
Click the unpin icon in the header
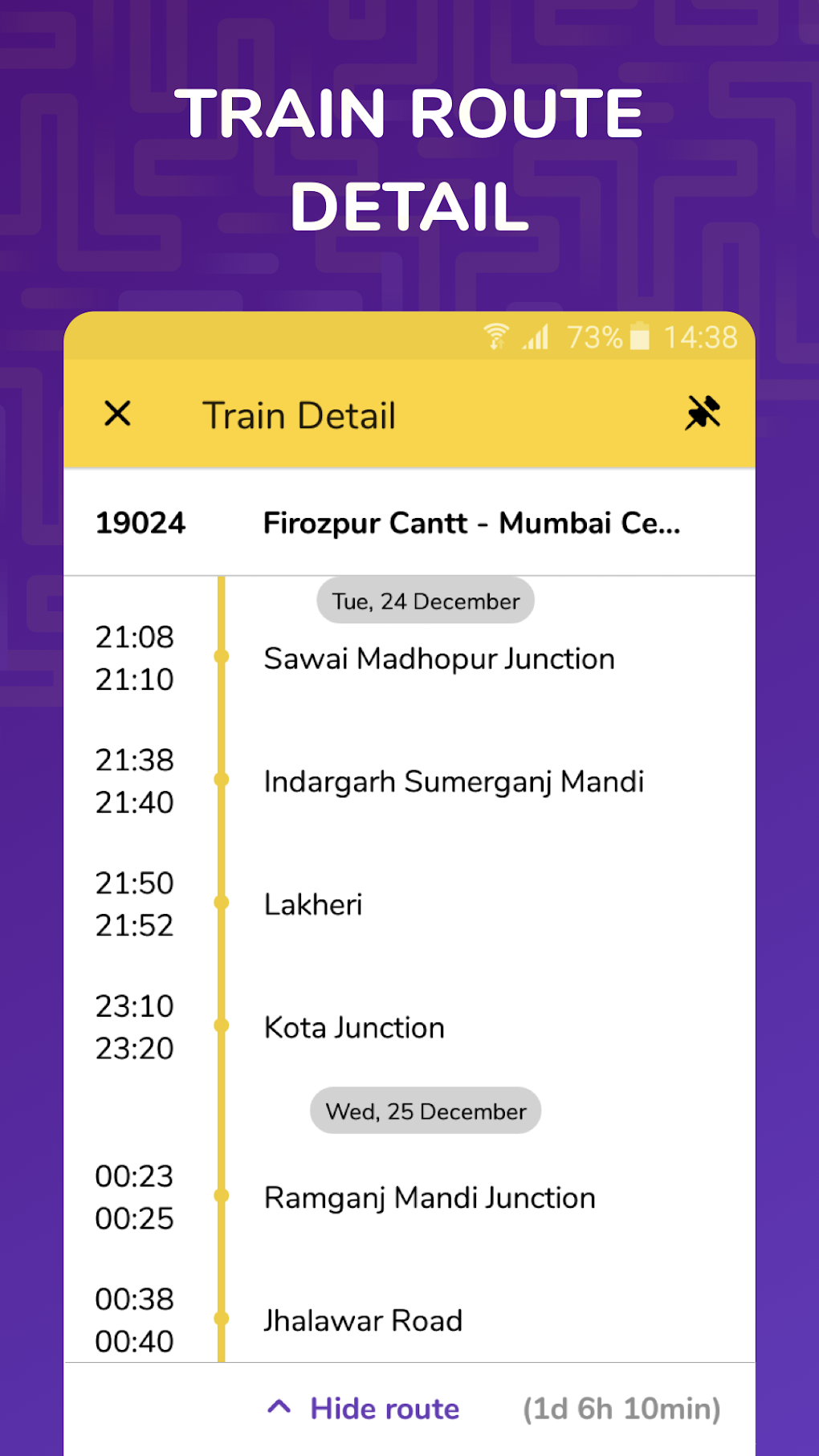(x=703, y=414)
